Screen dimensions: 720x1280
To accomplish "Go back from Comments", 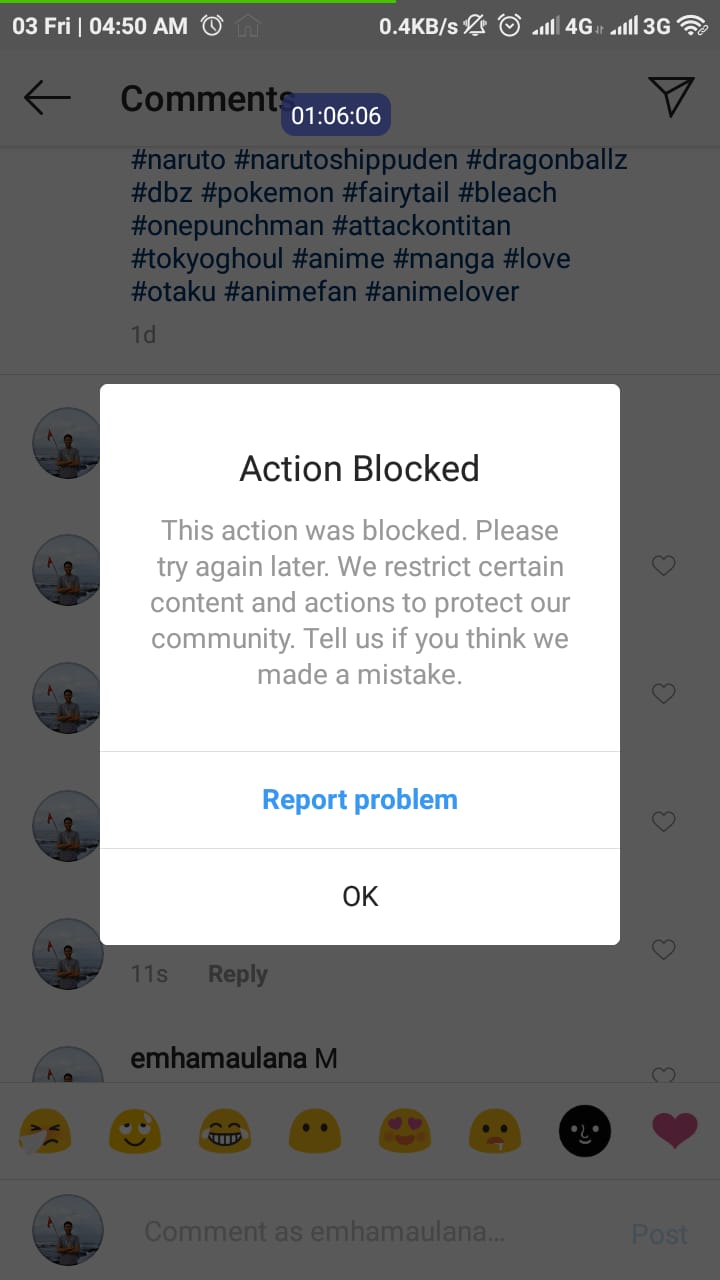I will coord(47,98).
